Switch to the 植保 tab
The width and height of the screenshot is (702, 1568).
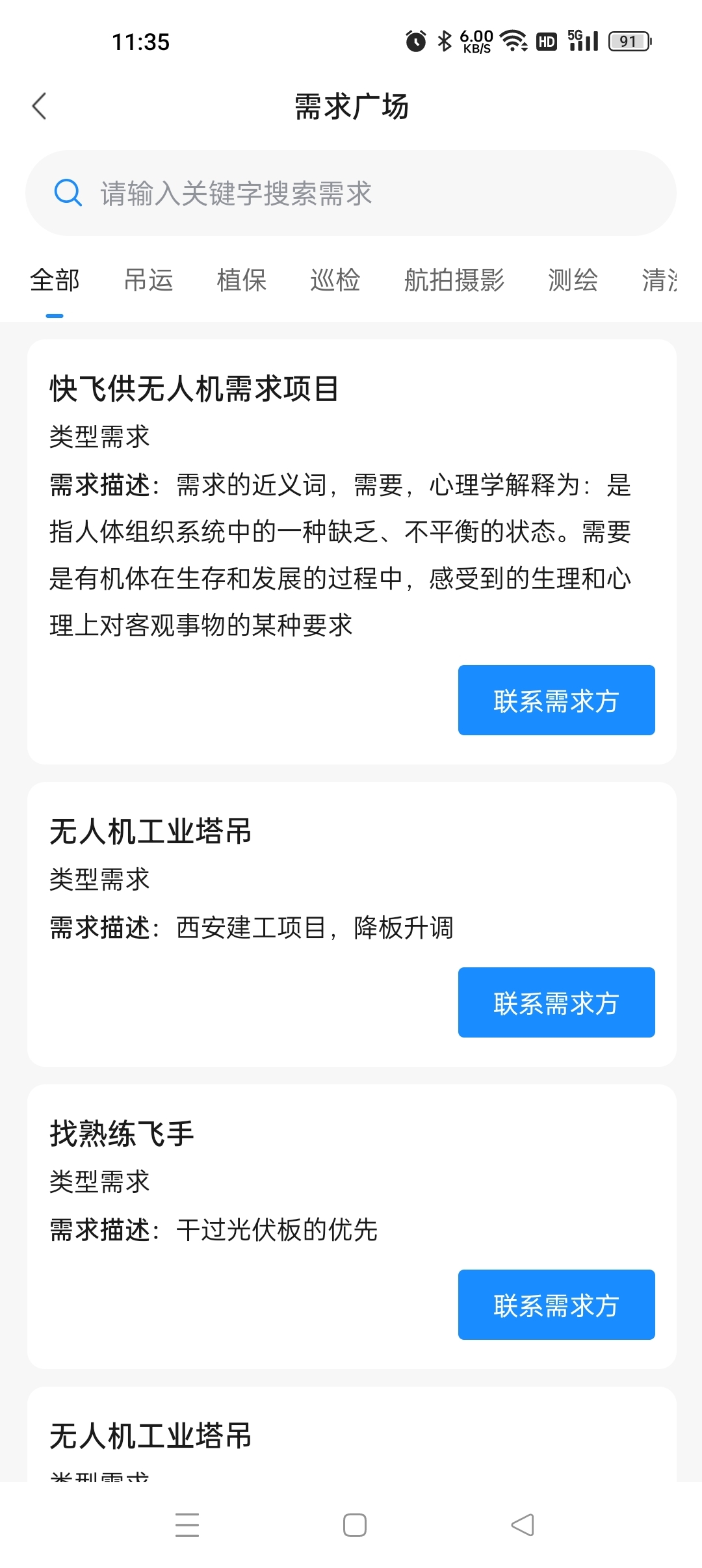[242, 280]
